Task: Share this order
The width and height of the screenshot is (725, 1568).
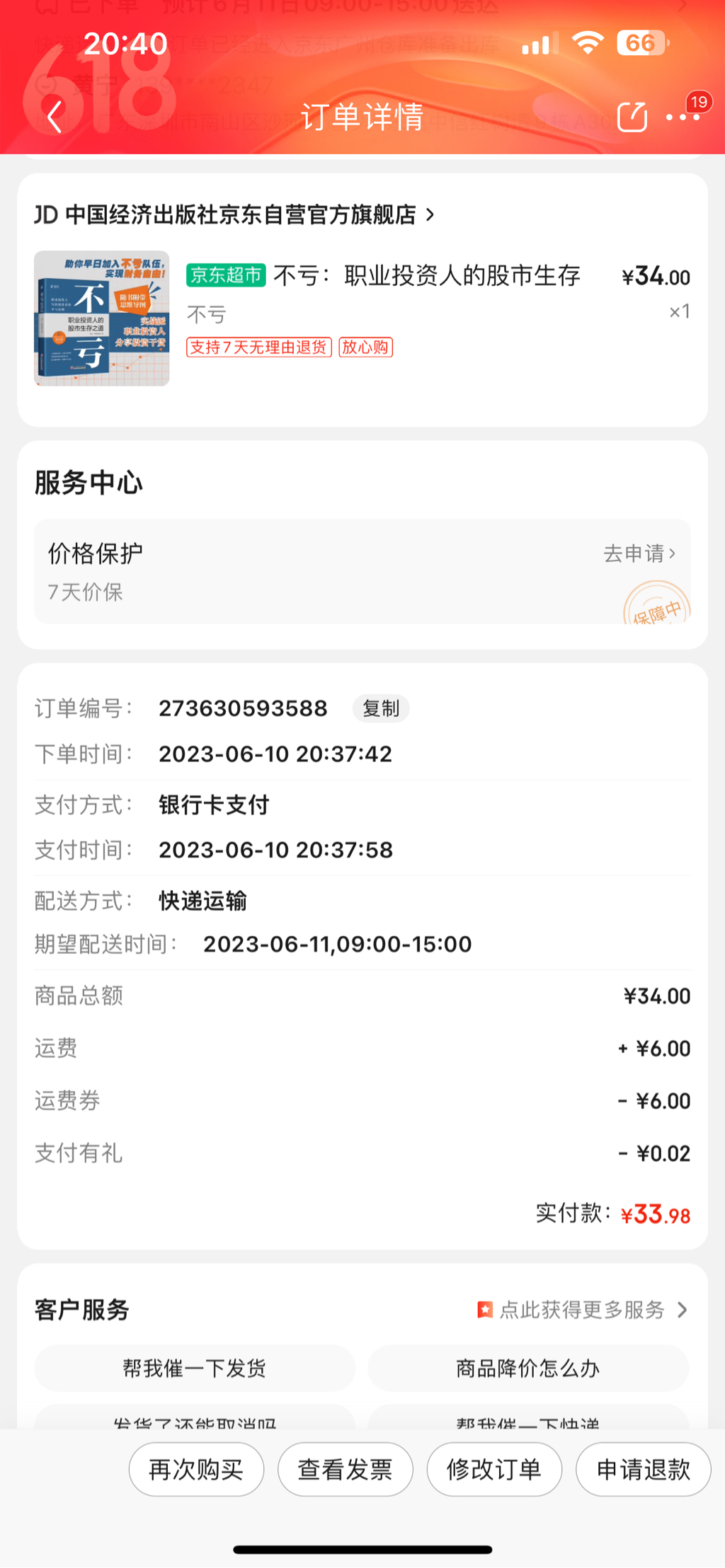Action: tap(632, 117)
